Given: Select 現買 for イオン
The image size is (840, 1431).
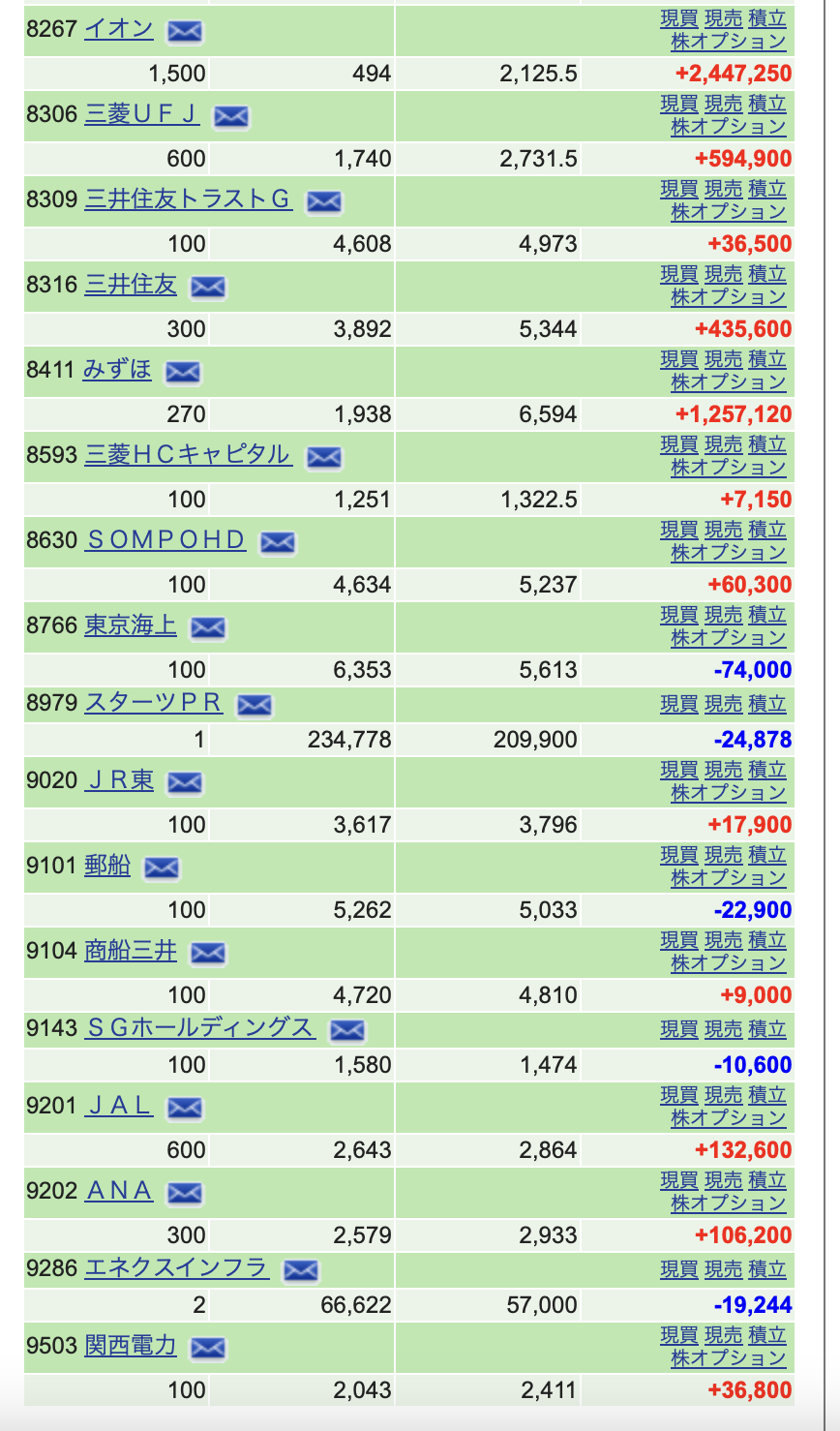Looking at the screenshot, I should click(x=678, y=19).
